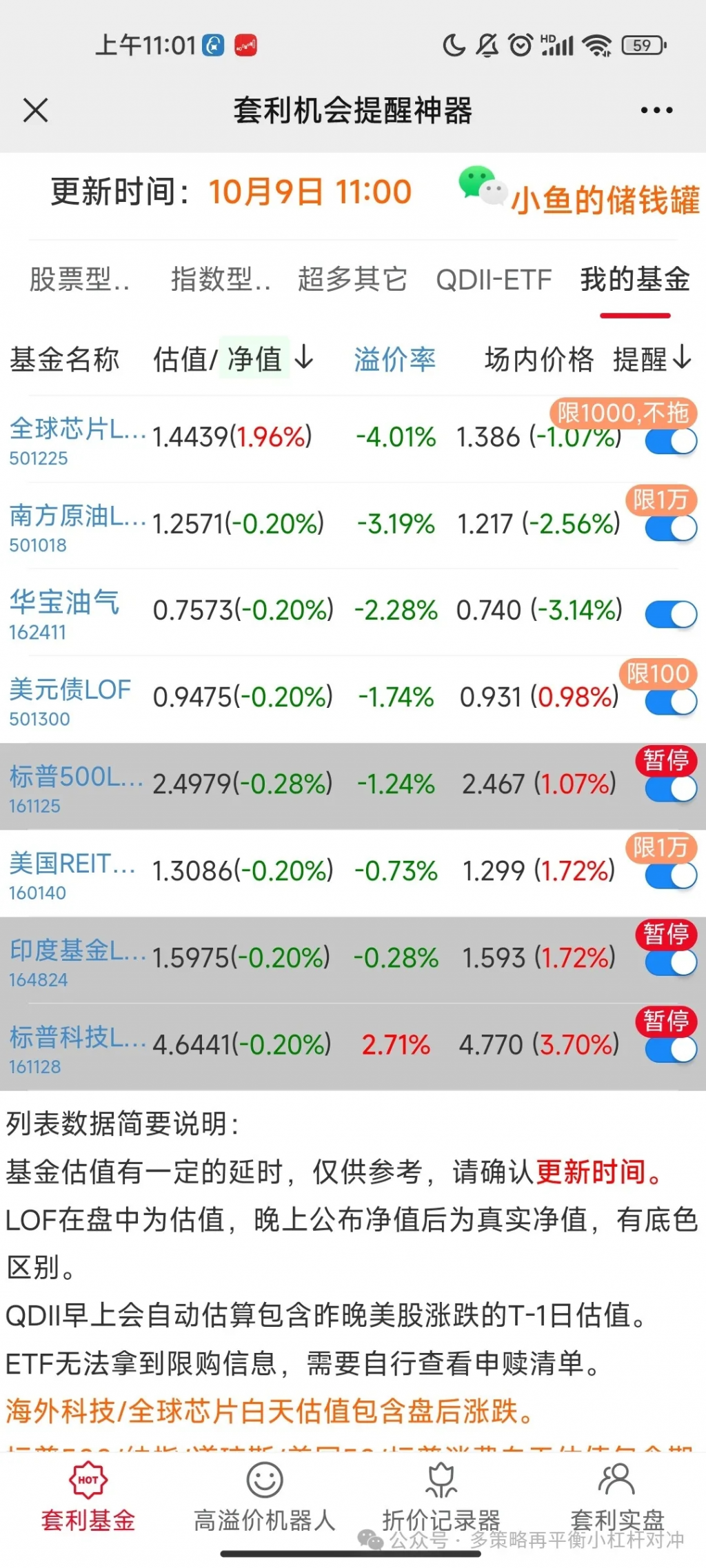
Task: Toggle reminder for 华宝油气 162411
Action: [x=671, y=613]
